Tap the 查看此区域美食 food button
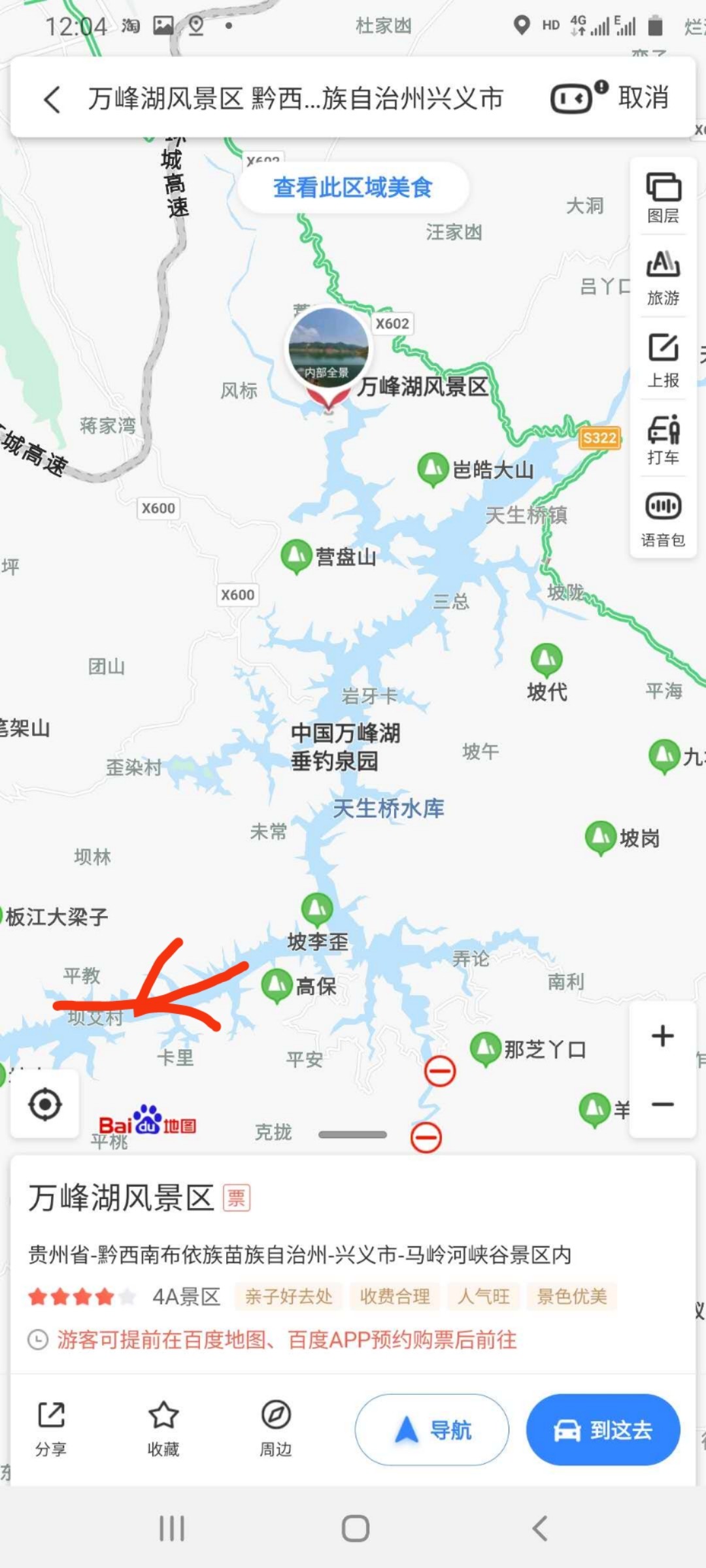The width and height of the screenshot is (706, 1568). coord(352,187)
